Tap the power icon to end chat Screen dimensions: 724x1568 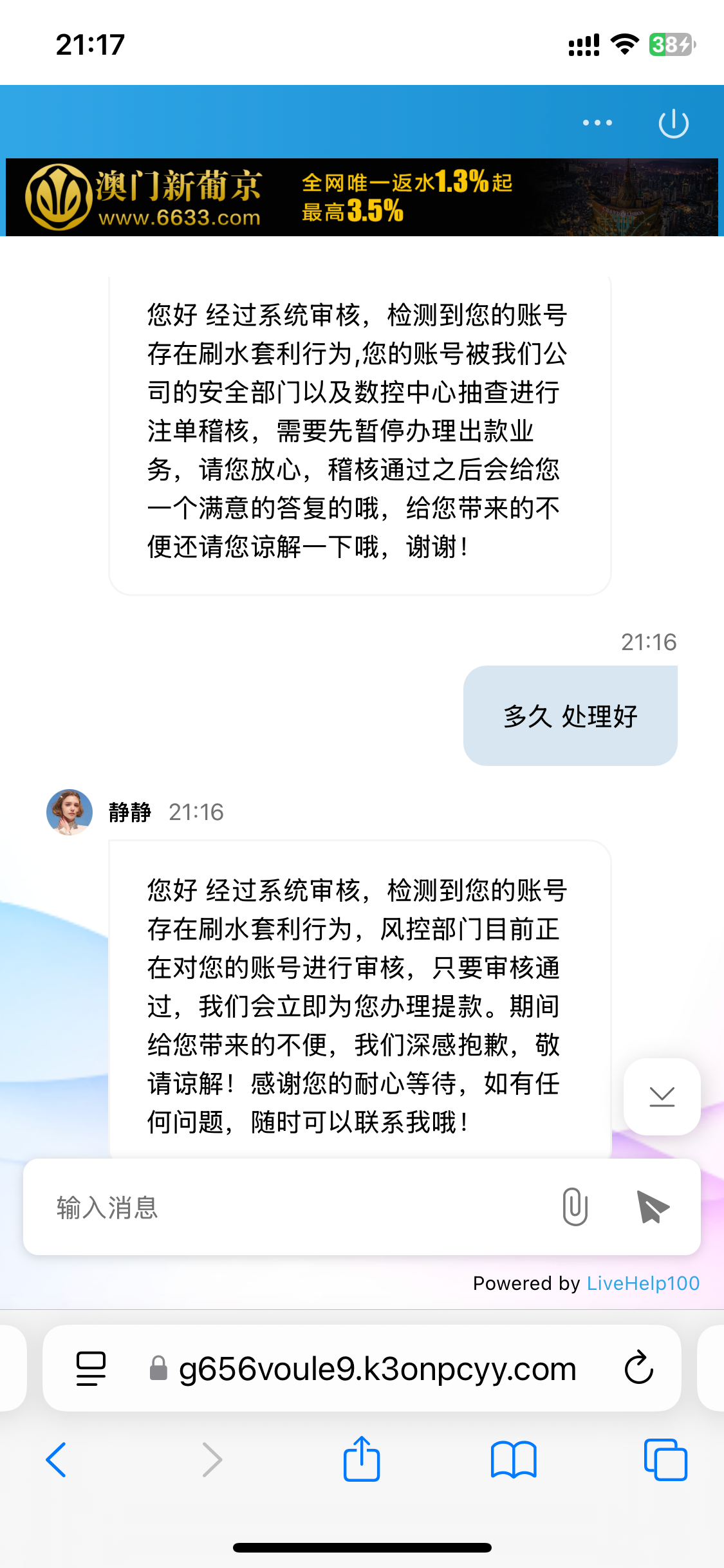click(673, 123)
